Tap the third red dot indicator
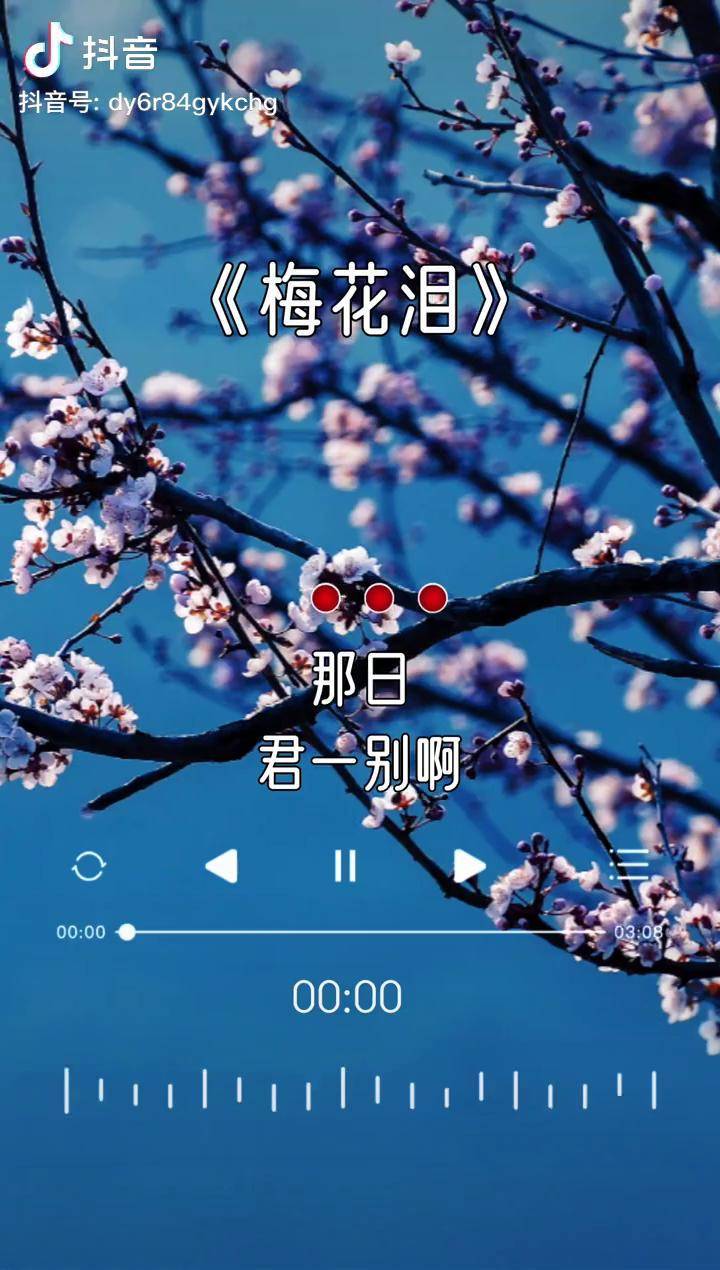Image resolution: width=720 pixels, height=1270 pixels. click(430, 597)
